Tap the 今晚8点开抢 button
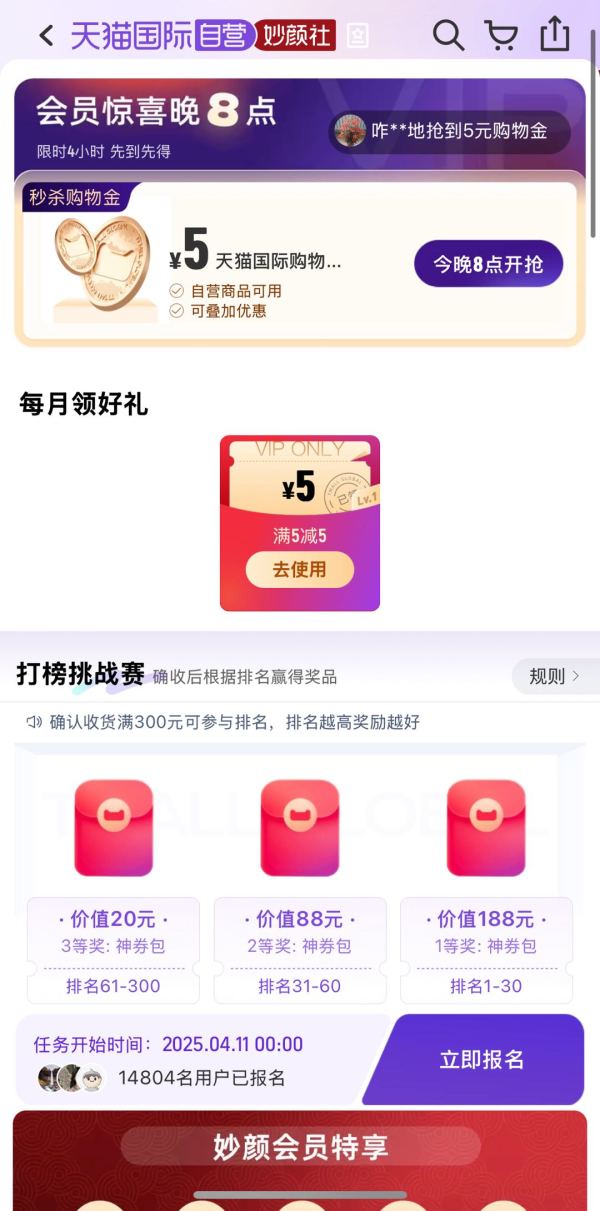Image resolution: width=600 pixels, height=1211 pixels. click(x=488, y=264)
